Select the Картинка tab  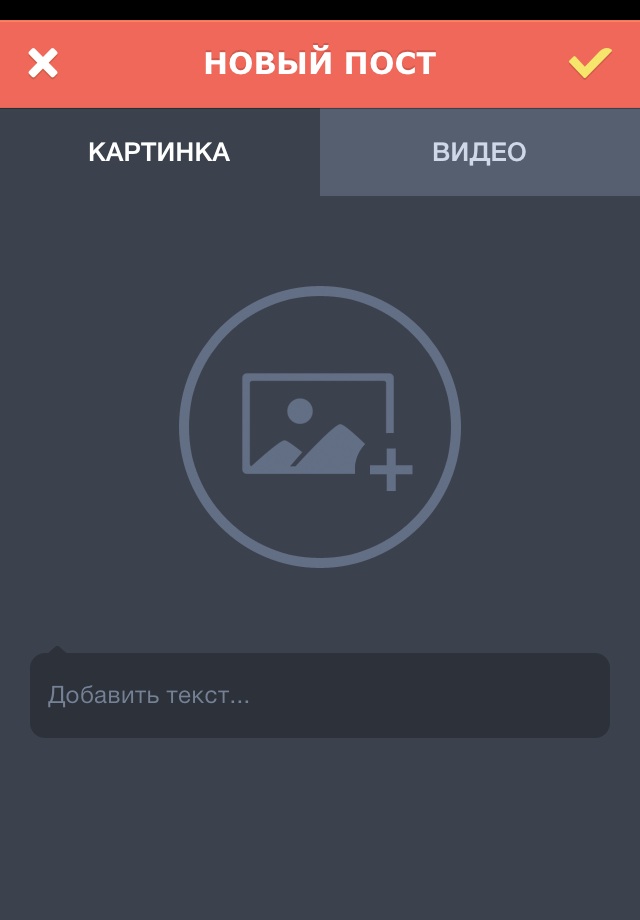[x=159, y=152]
